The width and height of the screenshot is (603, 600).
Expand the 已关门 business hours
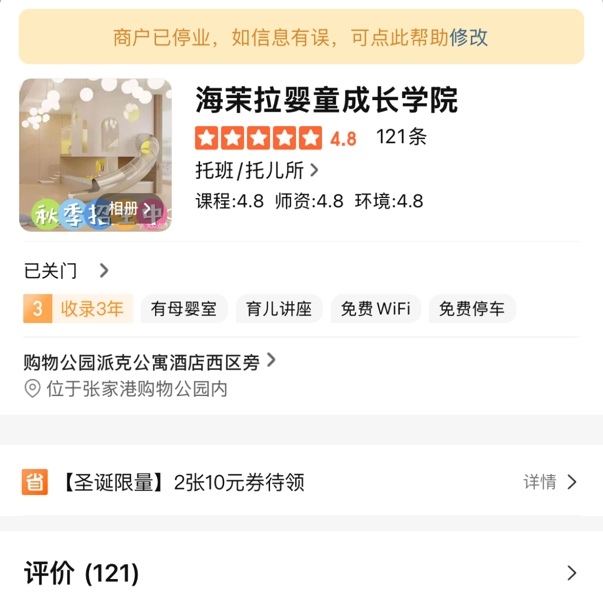click(x=66, y=270)
